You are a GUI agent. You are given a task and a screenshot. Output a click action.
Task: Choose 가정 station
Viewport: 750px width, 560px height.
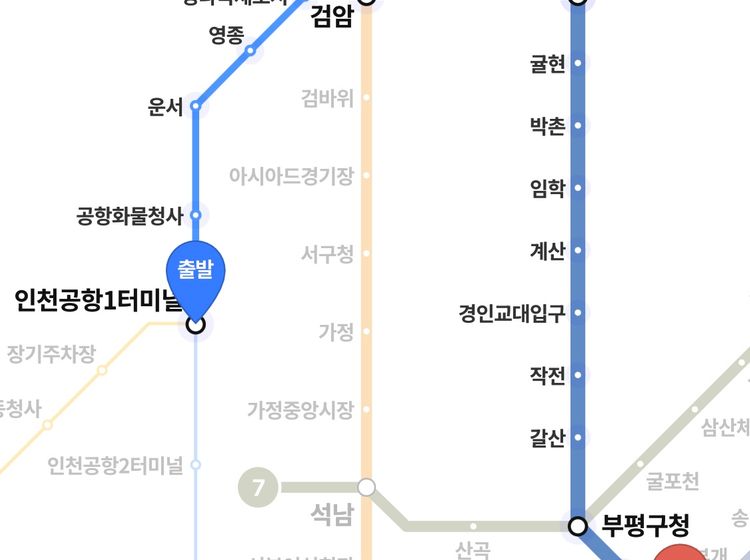coord(367,332)
